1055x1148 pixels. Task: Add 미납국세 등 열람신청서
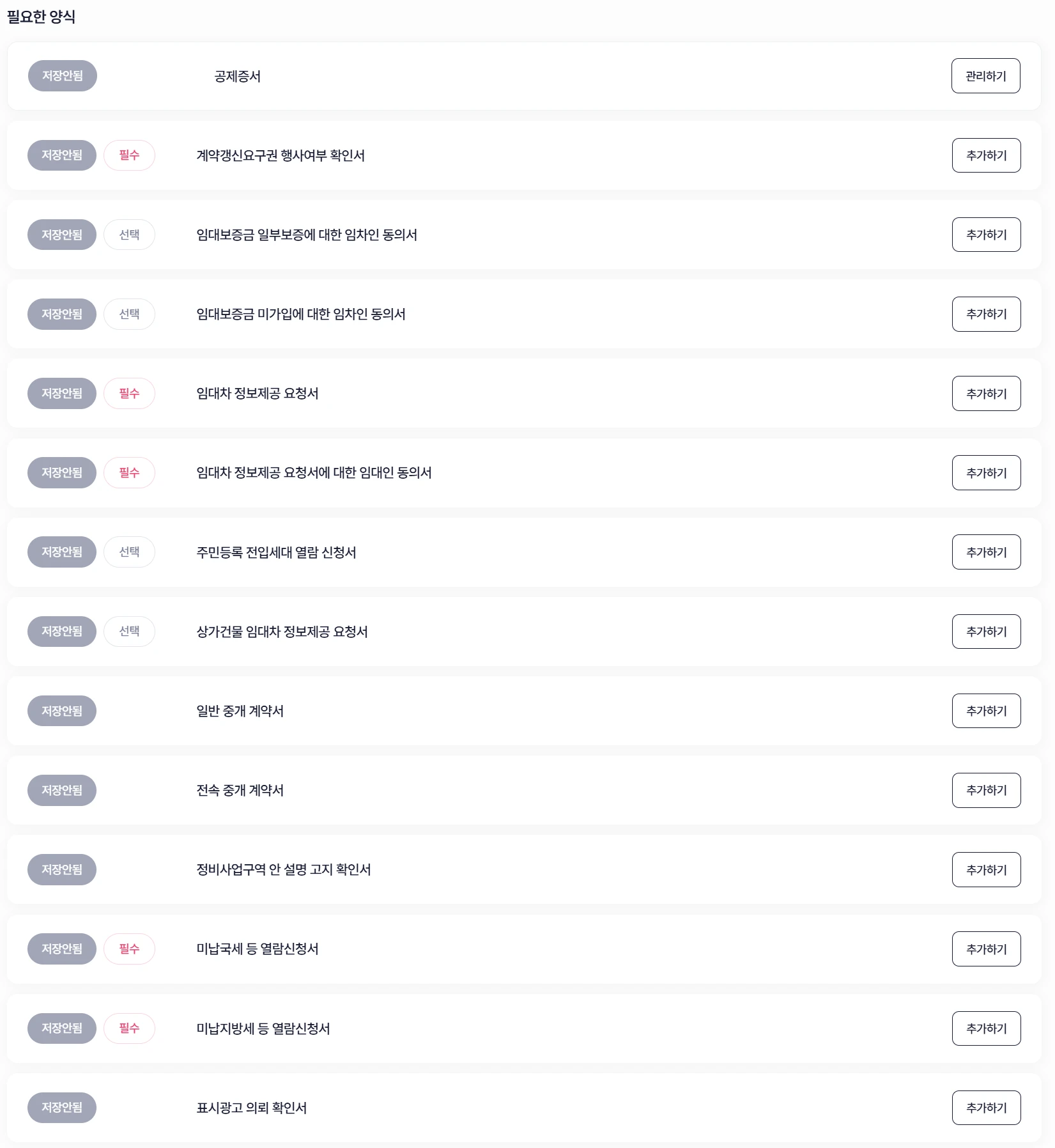click(986, 949)
